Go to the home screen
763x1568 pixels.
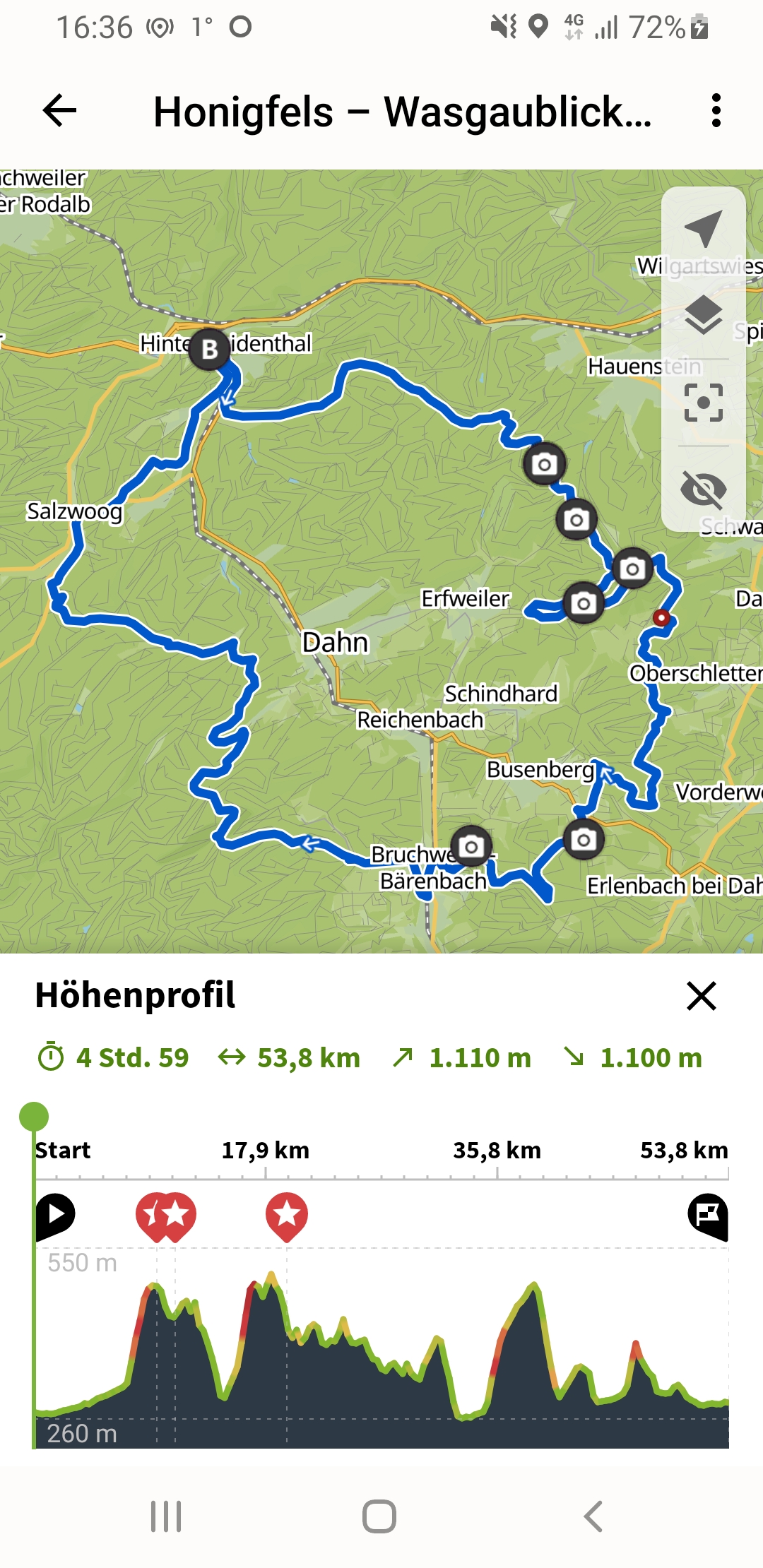point(379,1516)
